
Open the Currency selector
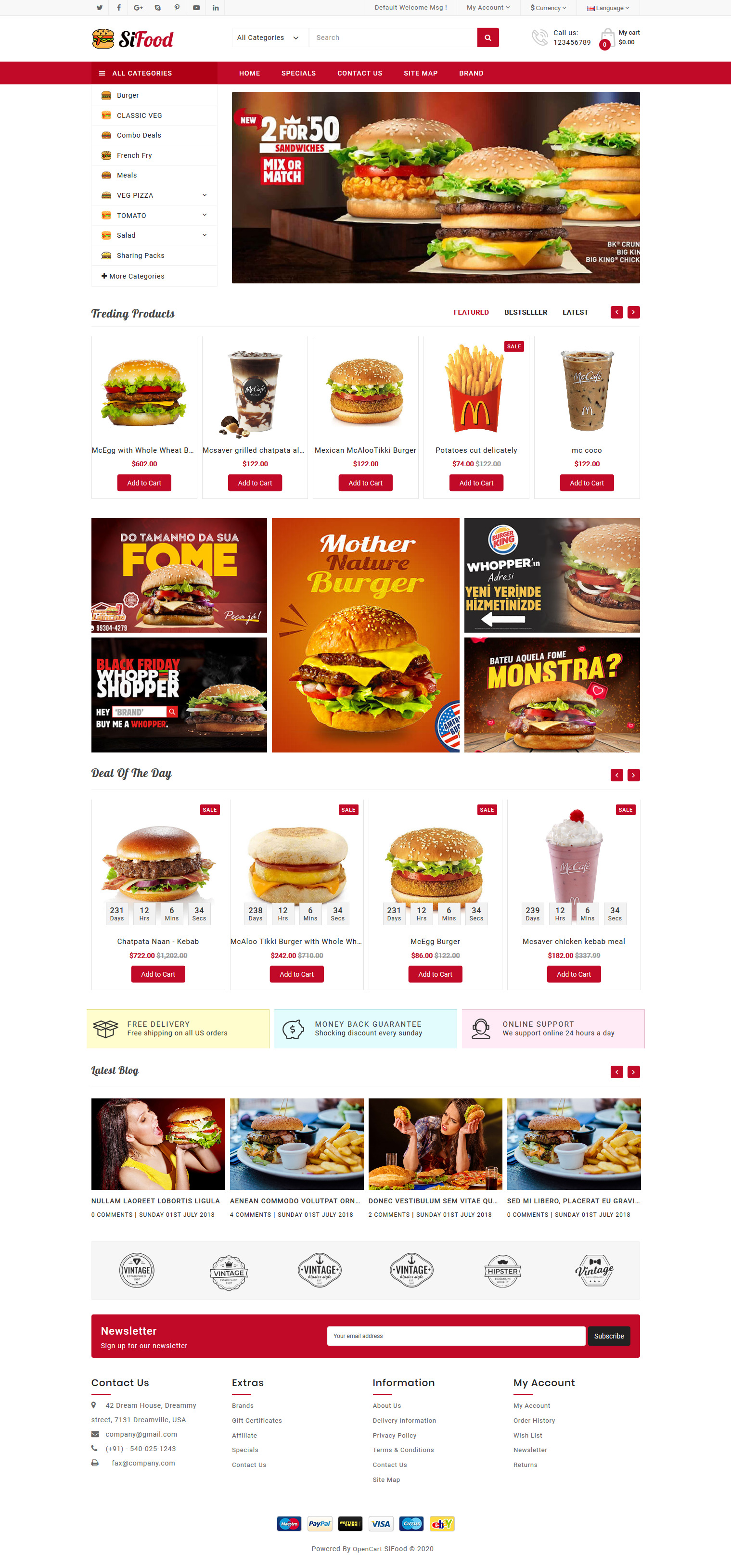pos(548,8)
